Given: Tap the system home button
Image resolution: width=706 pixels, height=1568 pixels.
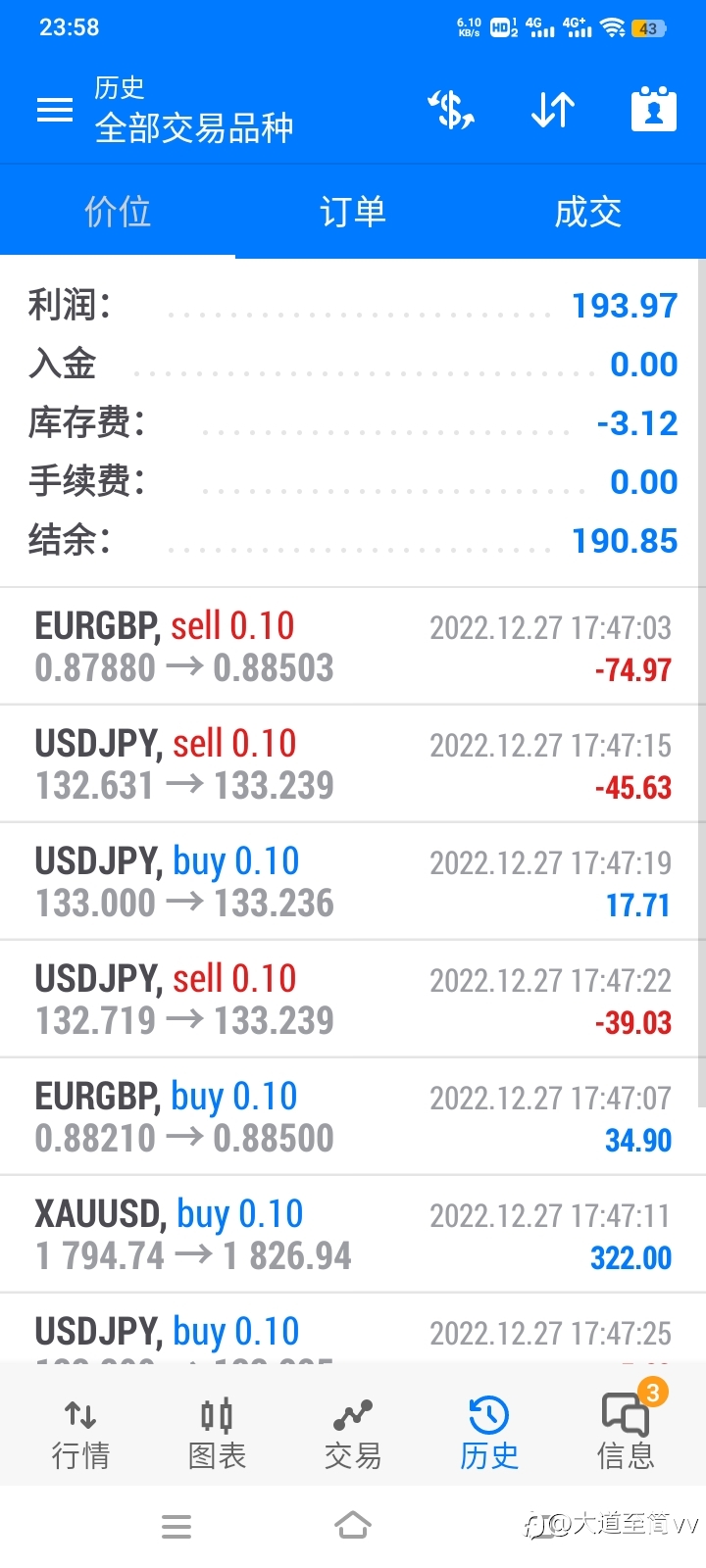Looking at the screenshot, I should [x=353, y=1526].
